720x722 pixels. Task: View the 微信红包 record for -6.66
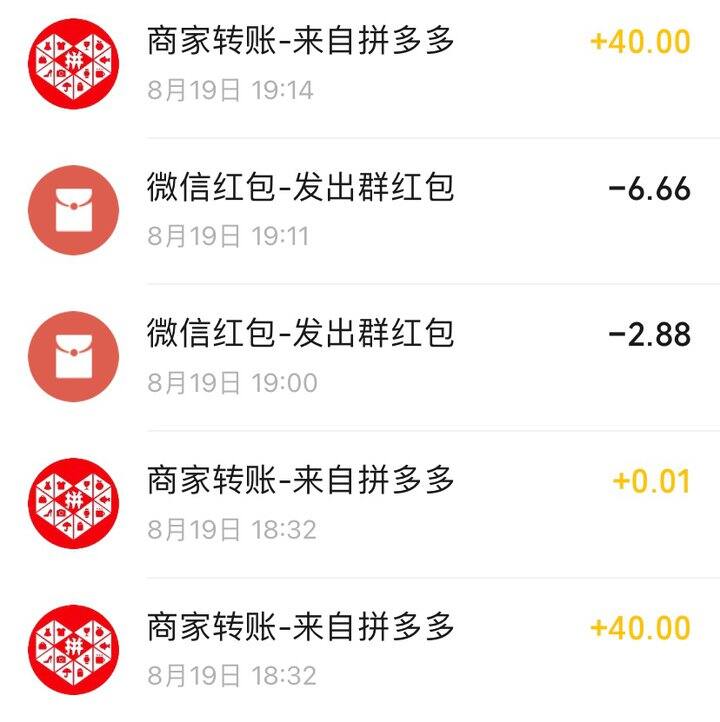[x=360, y=210]
